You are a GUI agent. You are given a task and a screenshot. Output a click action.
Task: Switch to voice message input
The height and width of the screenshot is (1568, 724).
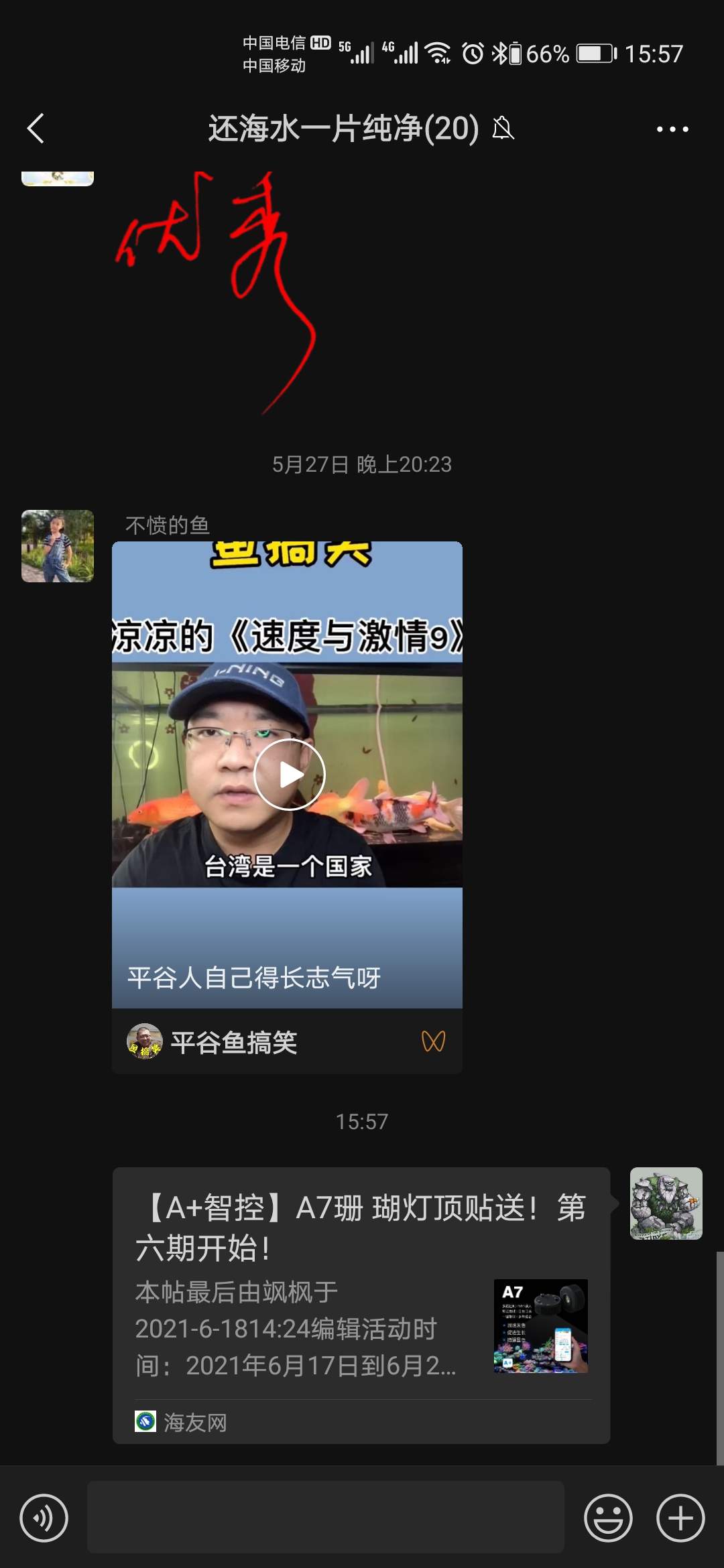click(x=44, y=1518)
